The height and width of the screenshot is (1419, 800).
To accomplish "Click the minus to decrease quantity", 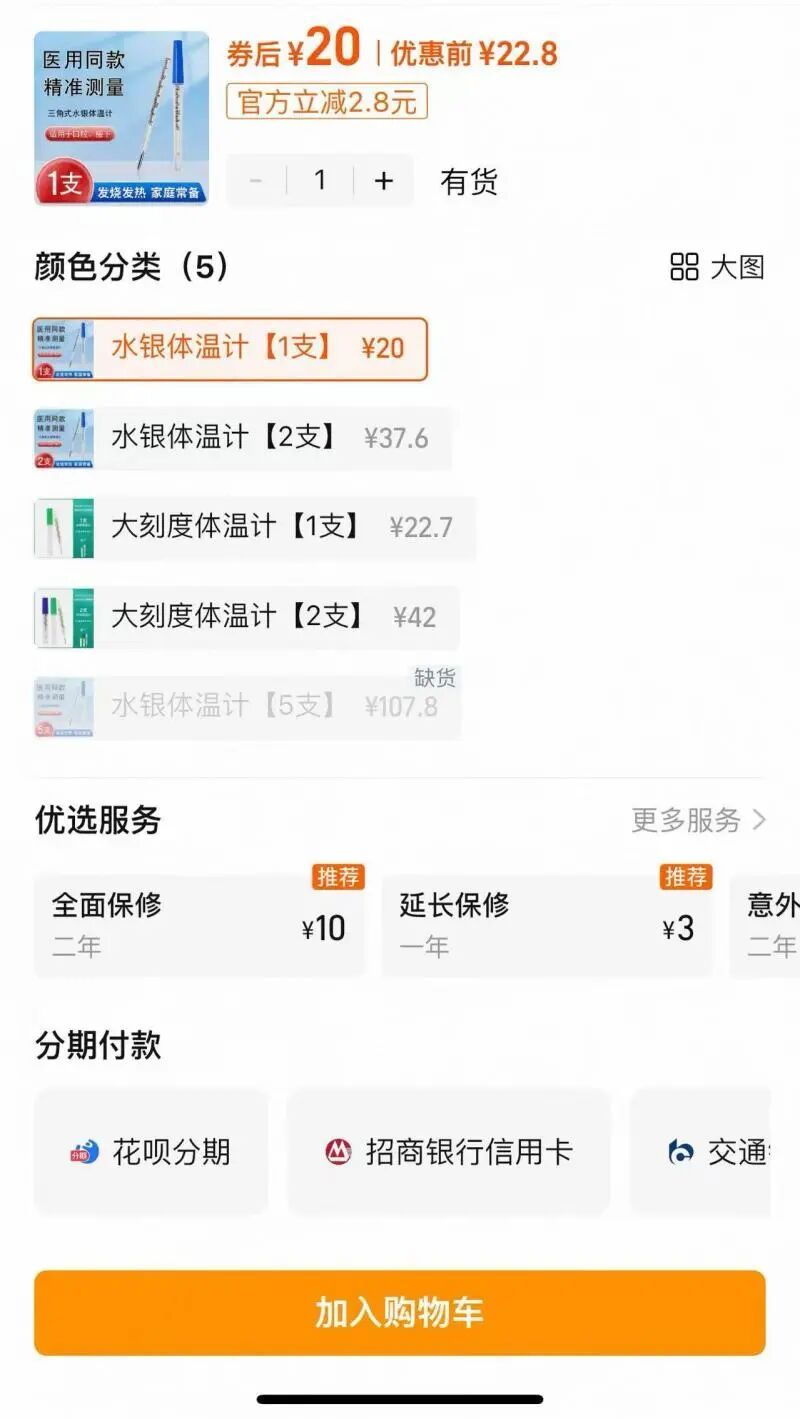I will [255, 180].
